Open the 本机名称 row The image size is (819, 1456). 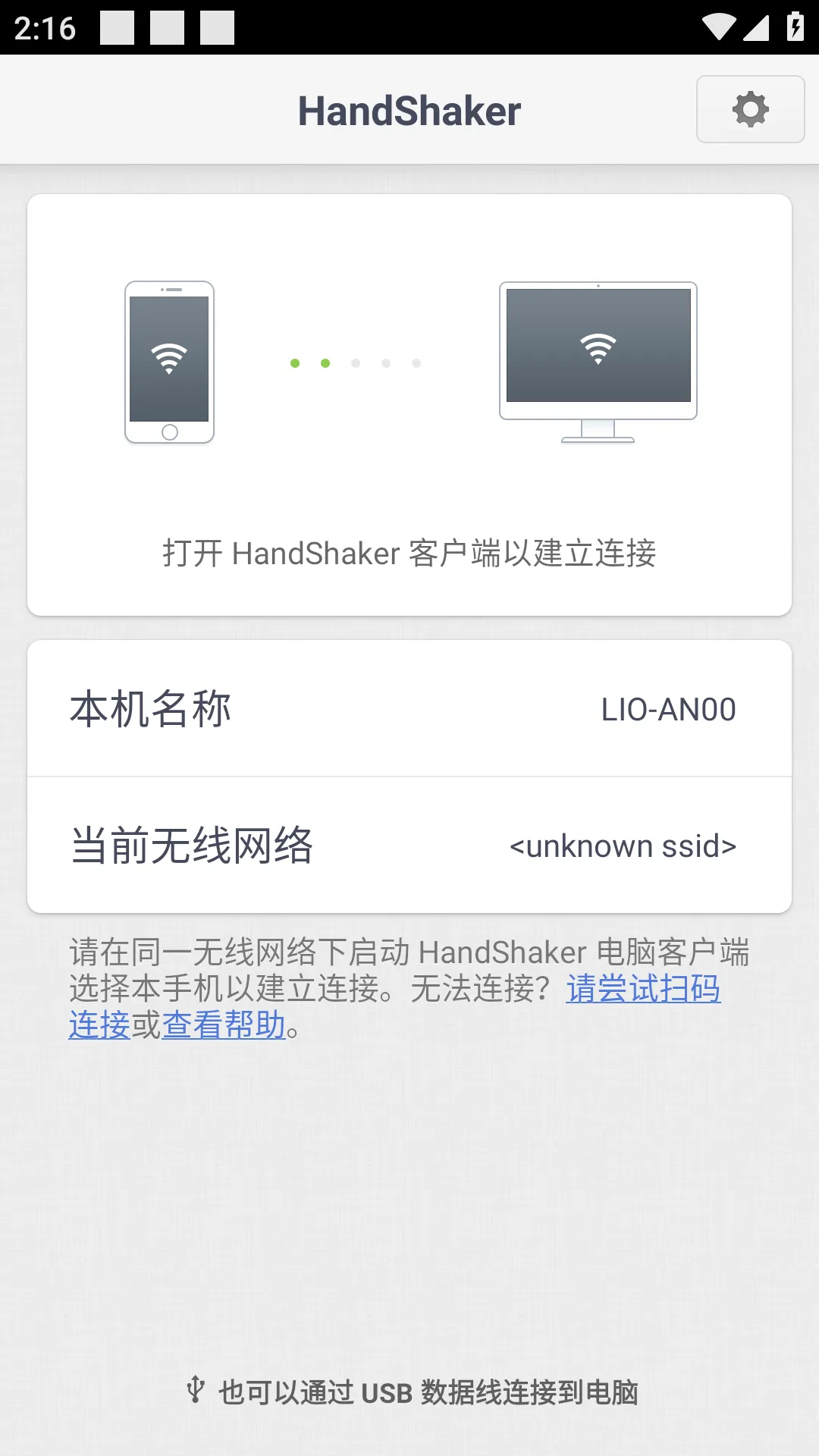point(409,709)
